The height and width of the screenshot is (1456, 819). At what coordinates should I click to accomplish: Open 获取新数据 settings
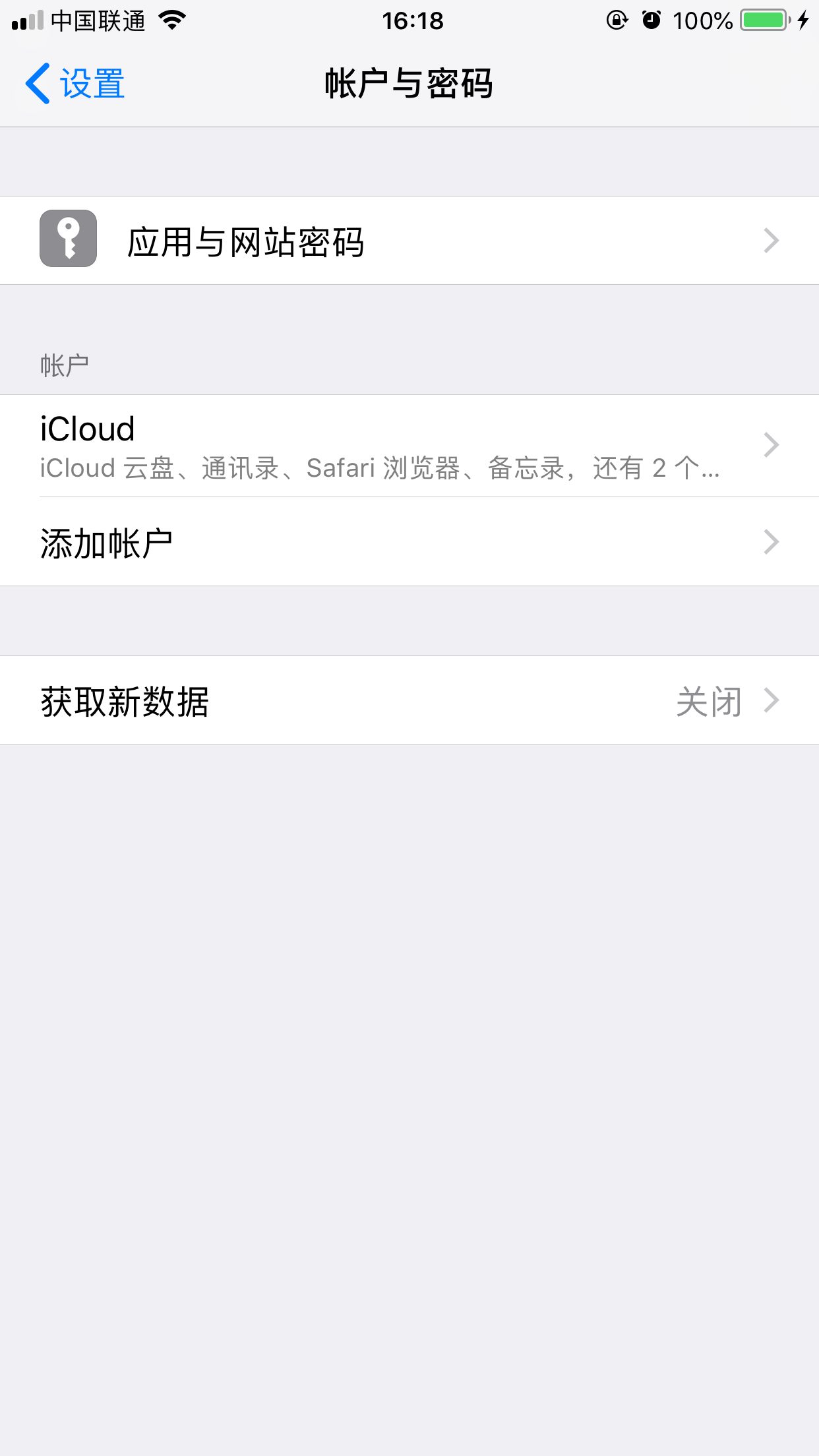point(409,700)
